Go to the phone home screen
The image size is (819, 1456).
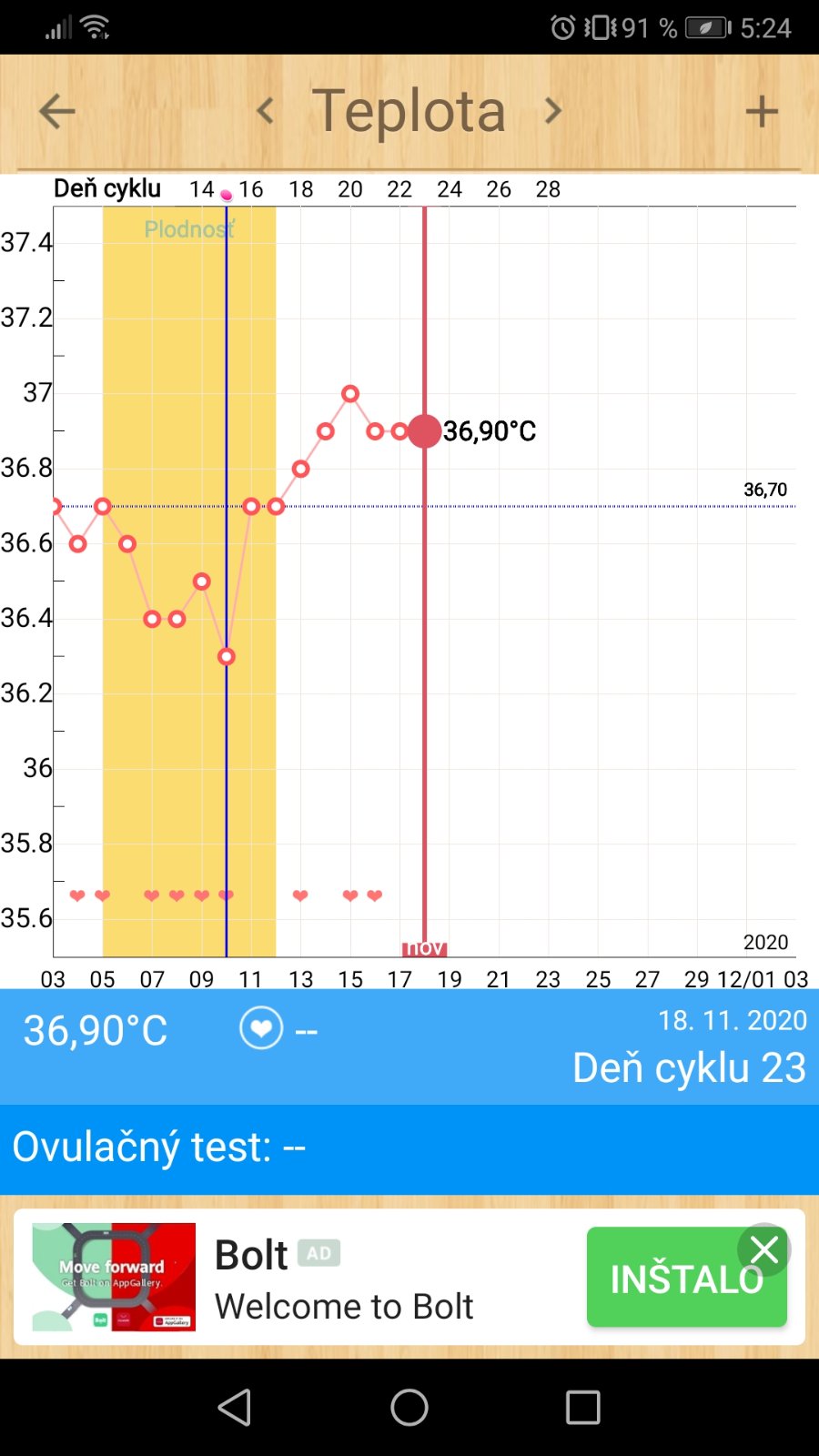409,1407
